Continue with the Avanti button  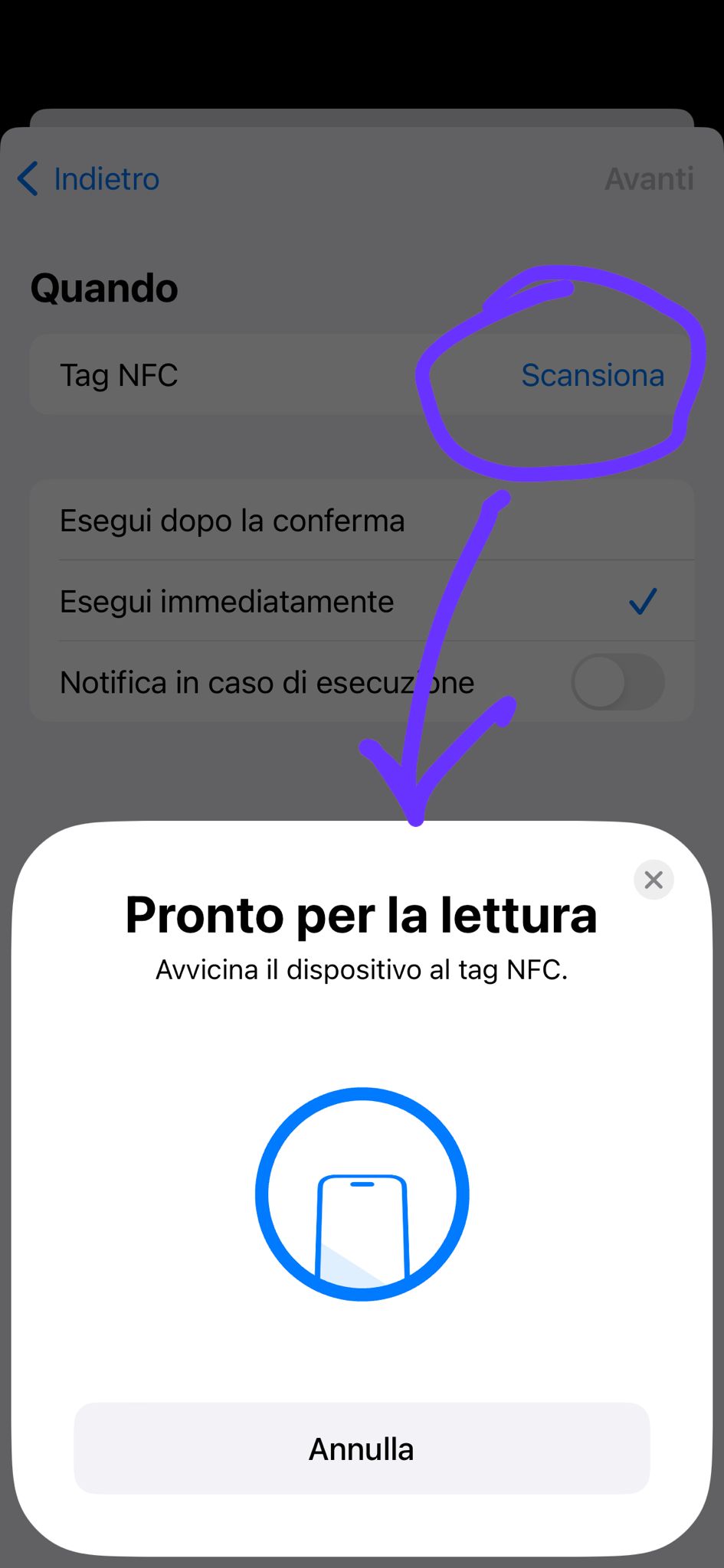[649, 179]
